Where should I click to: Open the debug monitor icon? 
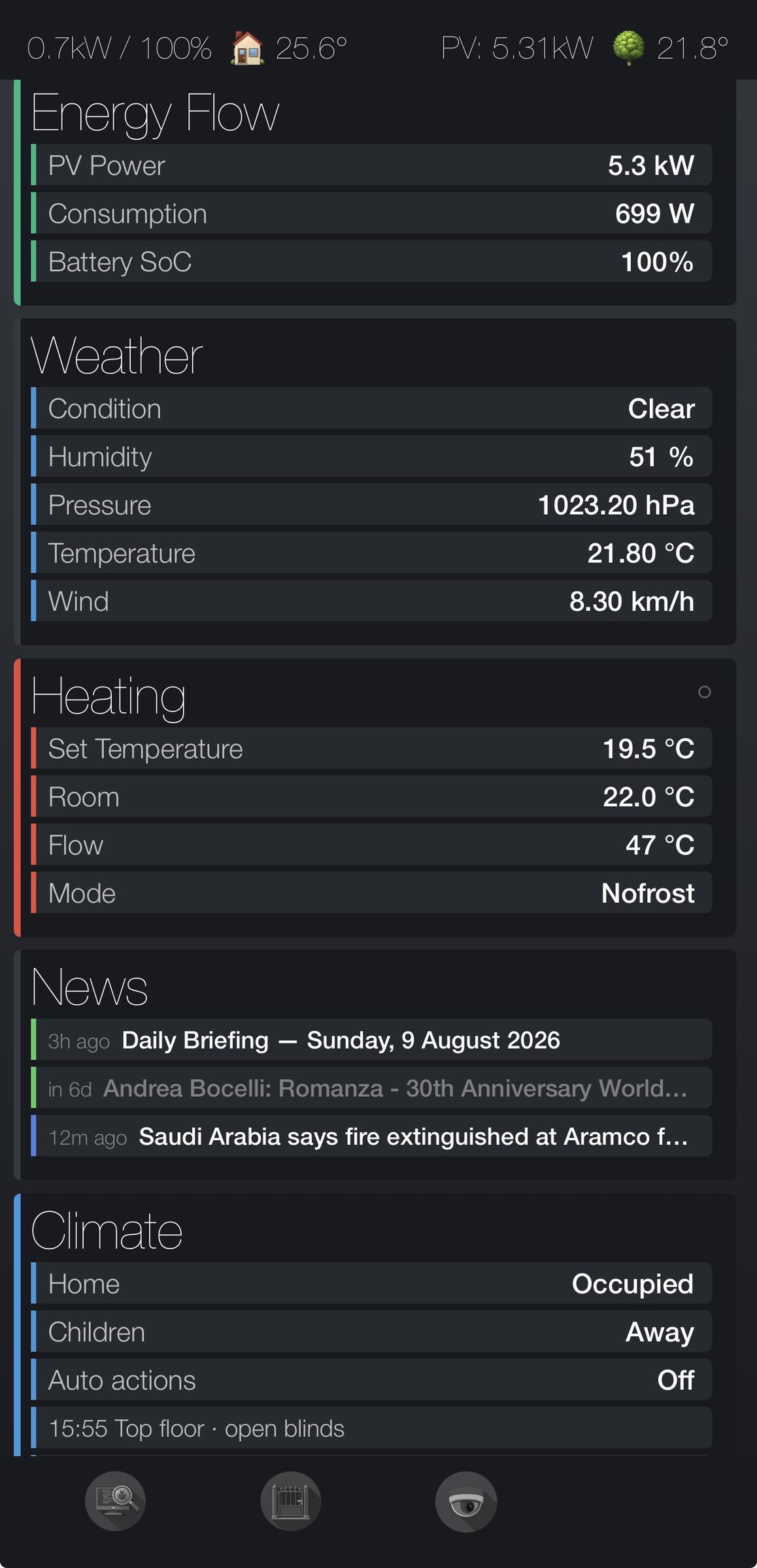point(115,1501)
